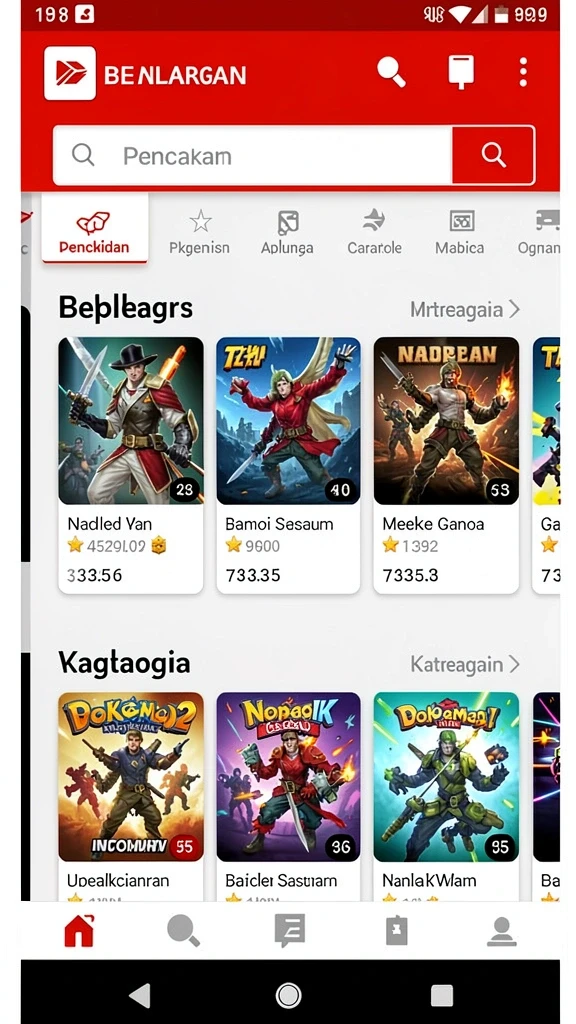Screen dimensions: 576x1024
Task: Open Mrtreagaia link beside Bepleagrs
Action: coord(465,309)
